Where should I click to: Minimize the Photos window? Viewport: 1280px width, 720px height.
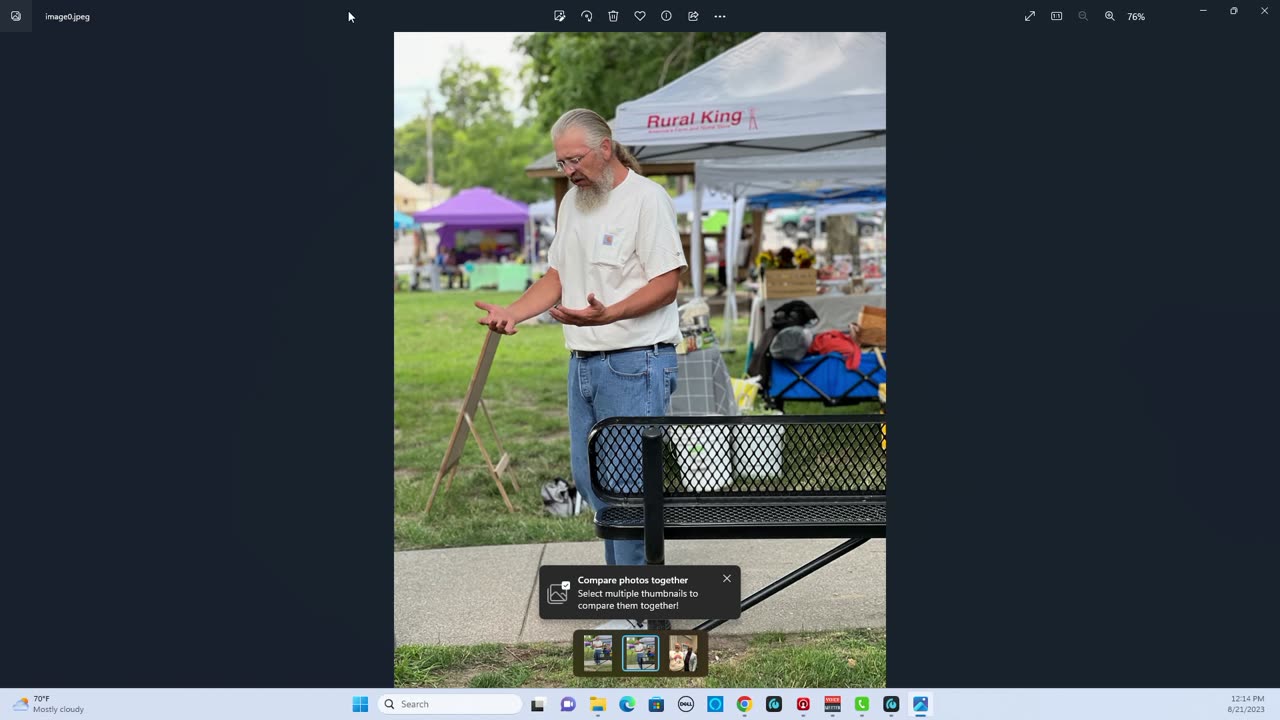tap(1203, 10)
